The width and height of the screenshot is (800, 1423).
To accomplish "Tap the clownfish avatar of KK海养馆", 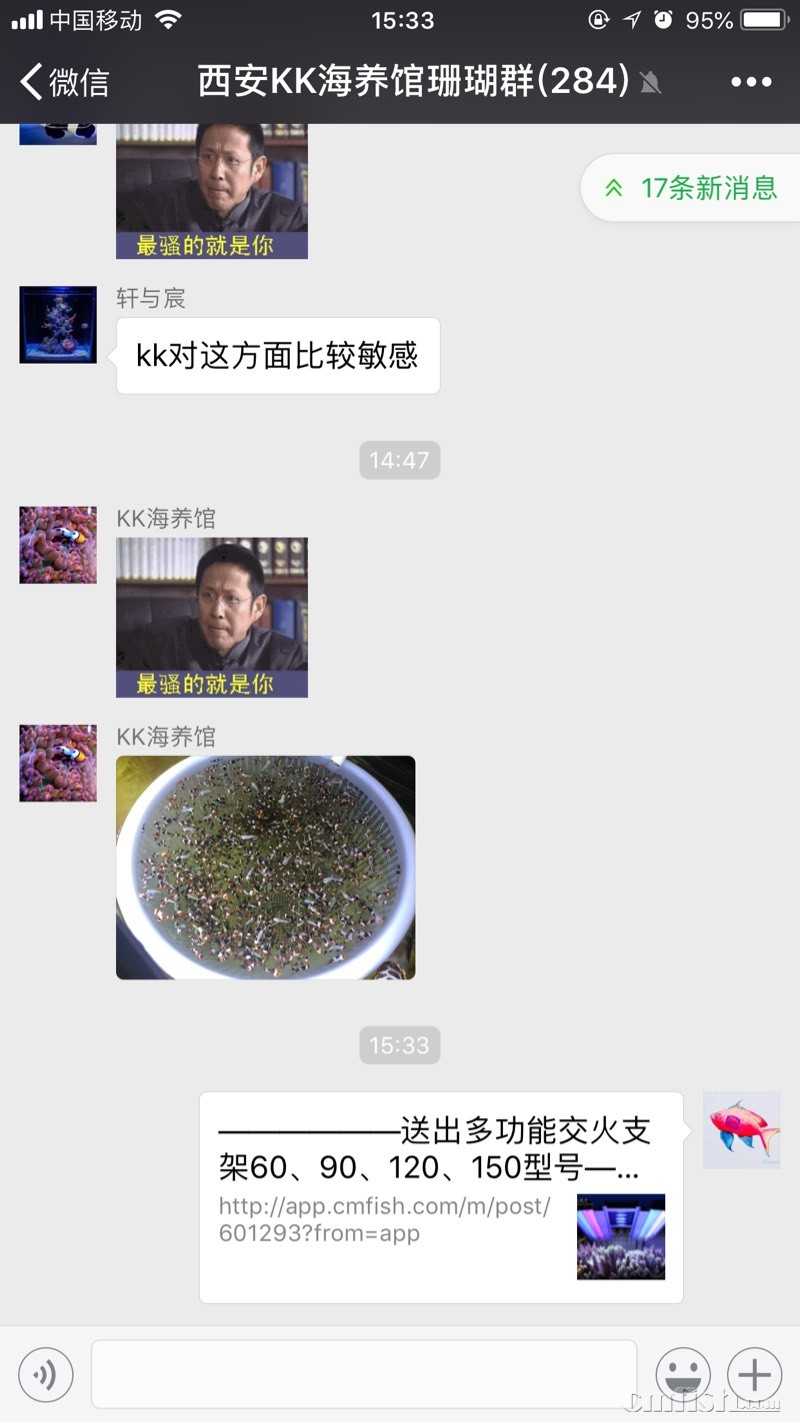I will point(57,545).
